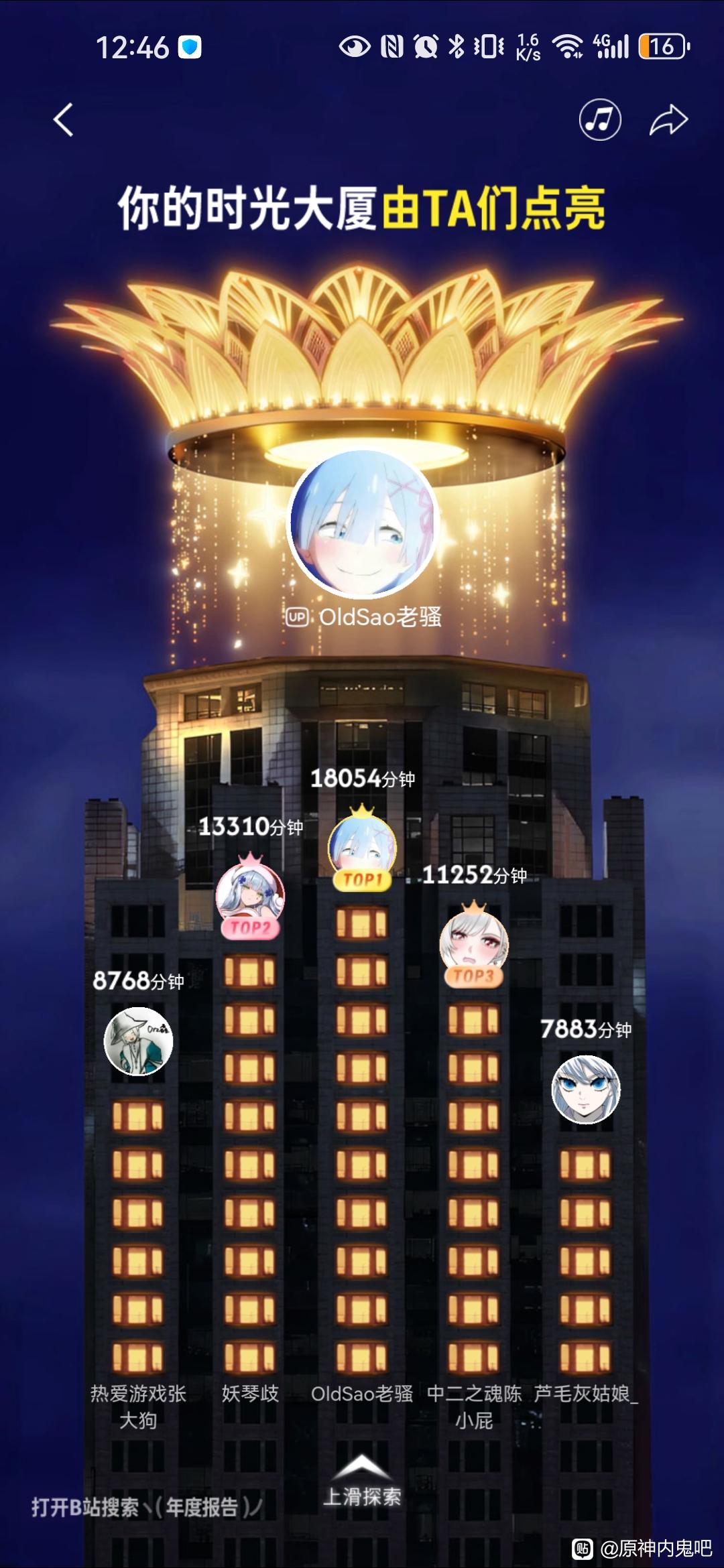Toggle the background music icon
Image resolution: width=724 pixels, height=1568 pixels.
click(600, 120)
